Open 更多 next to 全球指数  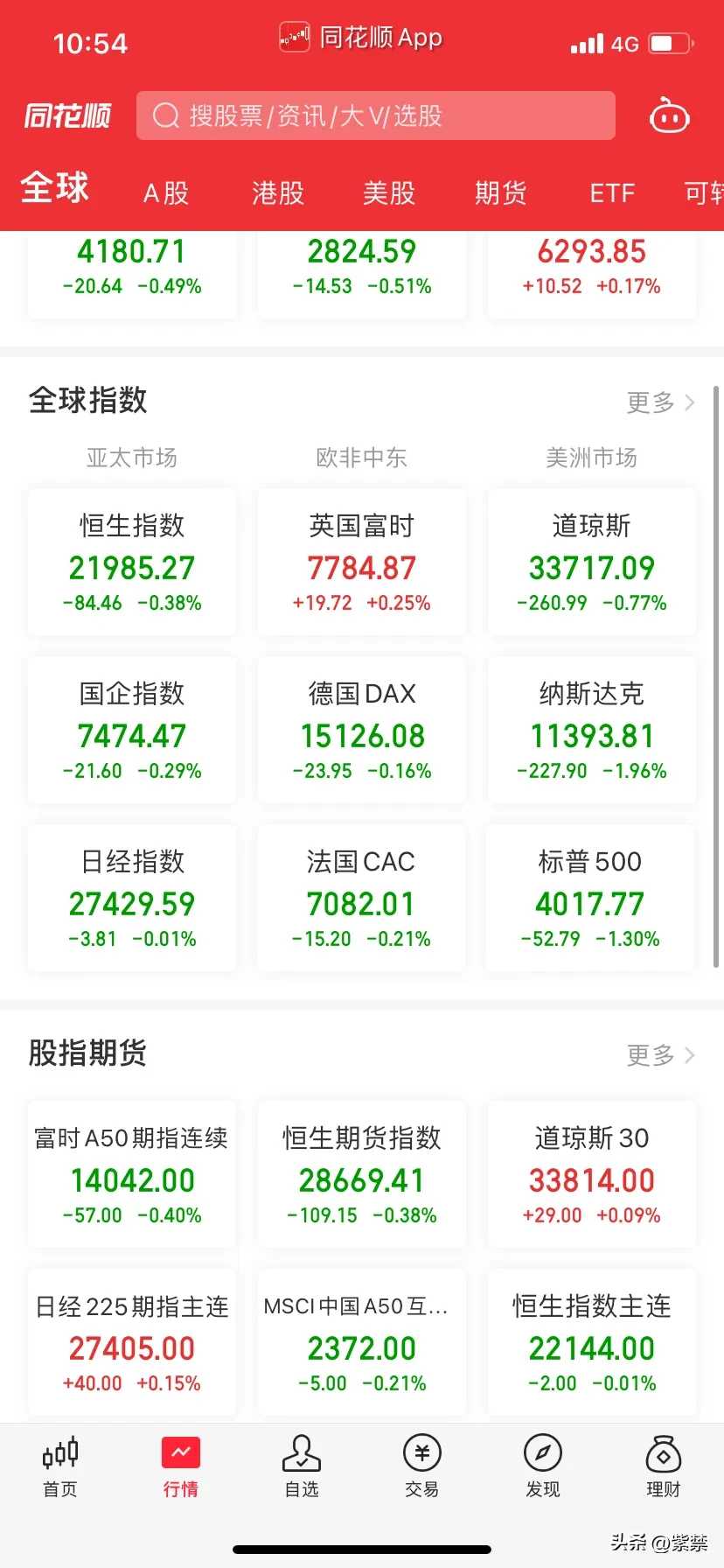point(661,402)
